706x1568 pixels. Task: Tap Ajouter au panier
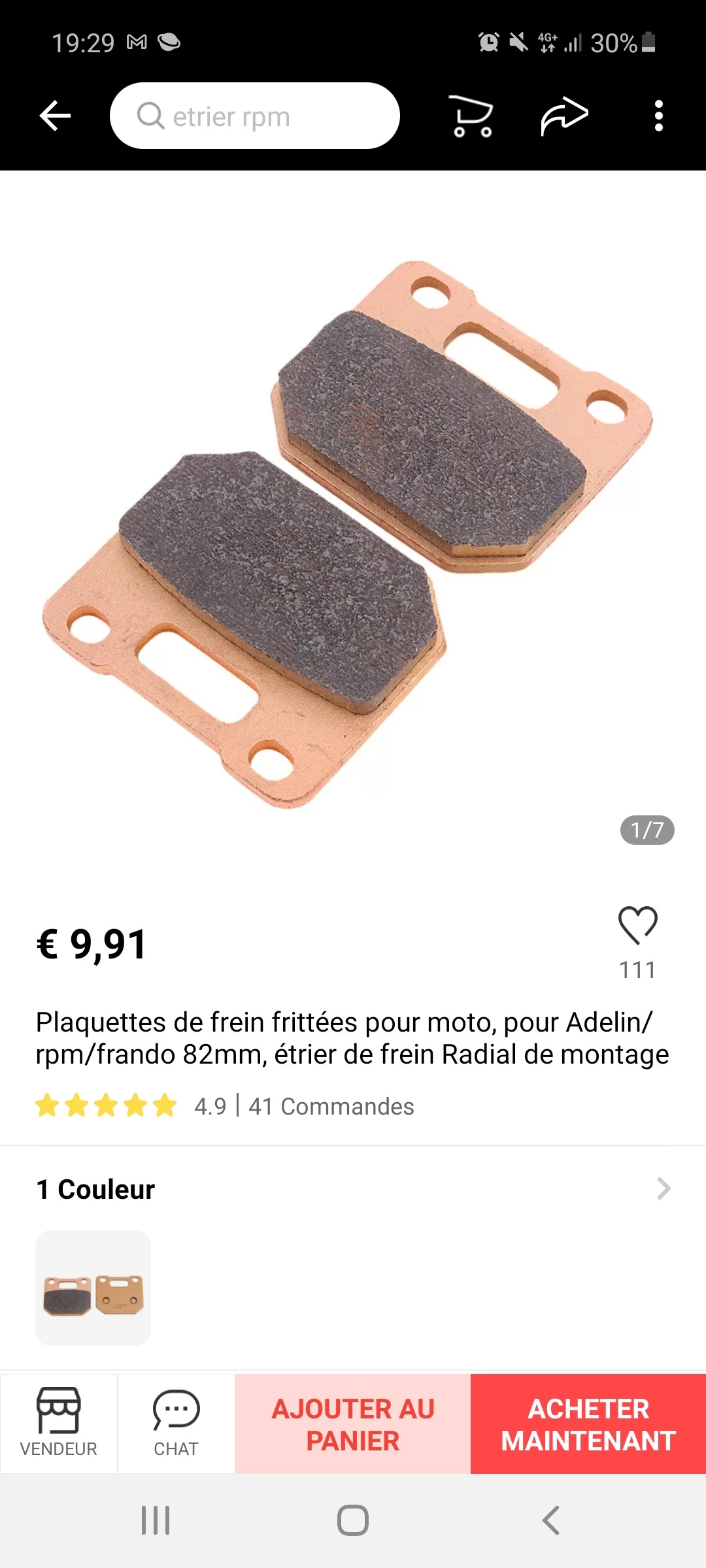point(353,1424)
